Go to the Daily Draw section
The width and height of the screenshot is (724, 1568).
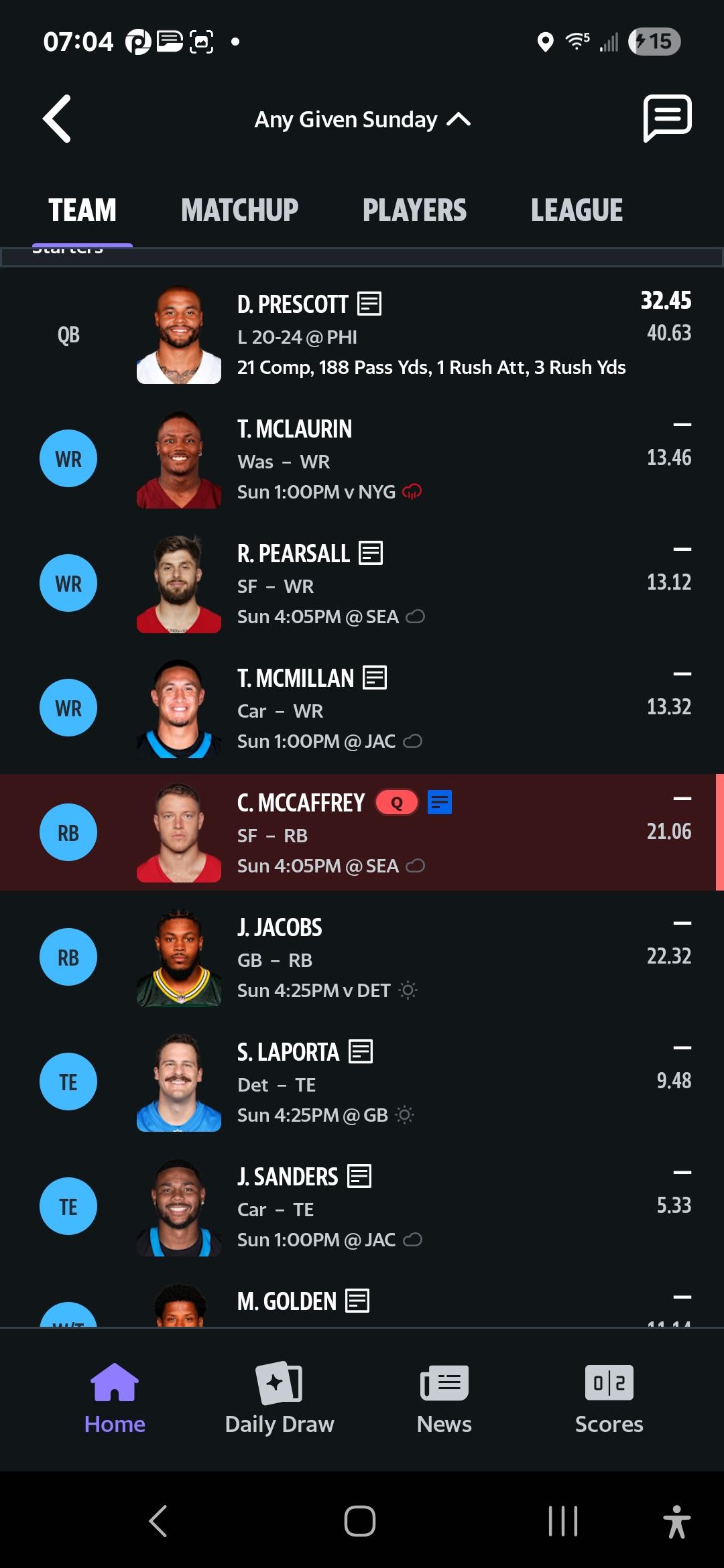280,1397
